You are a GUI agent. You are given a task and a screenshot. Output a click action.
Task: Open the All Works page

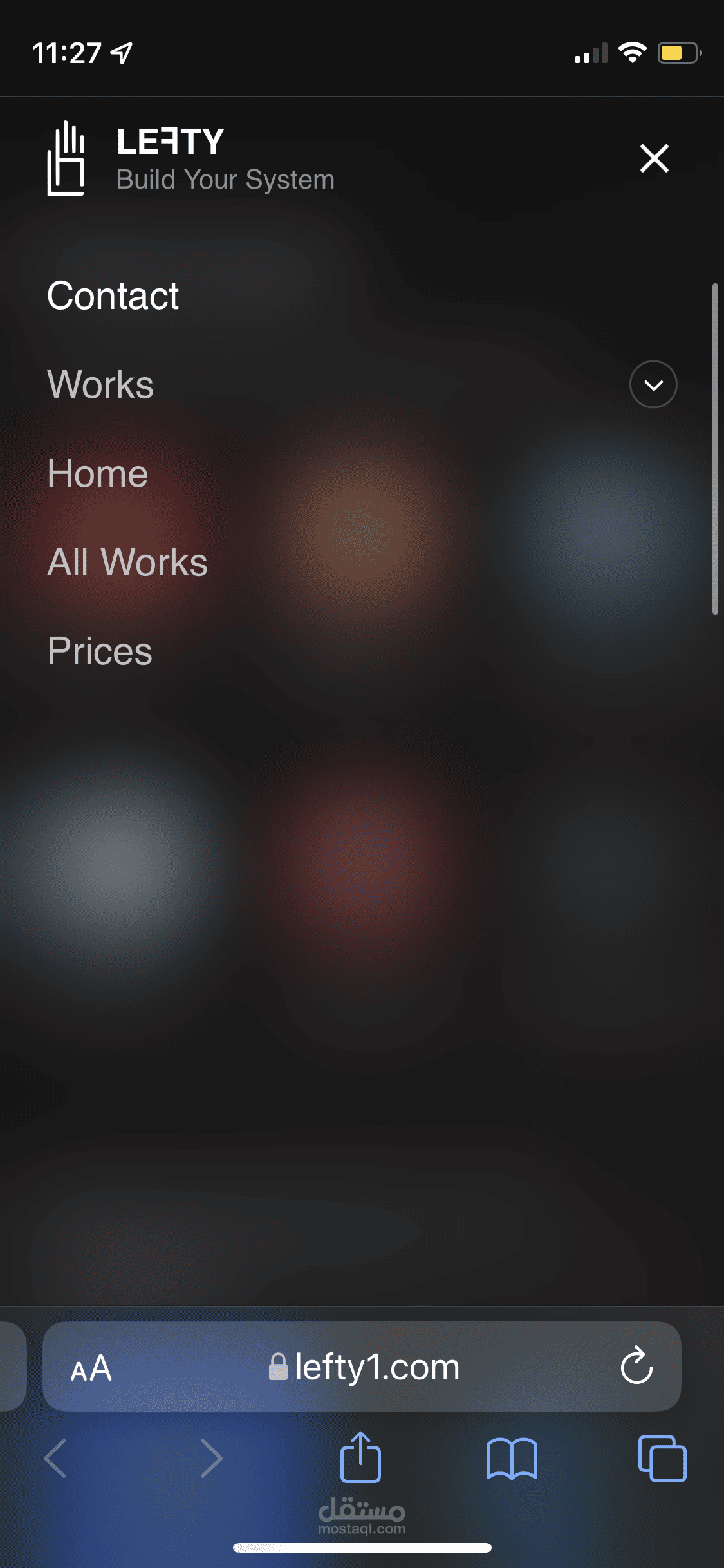point(127,562)
